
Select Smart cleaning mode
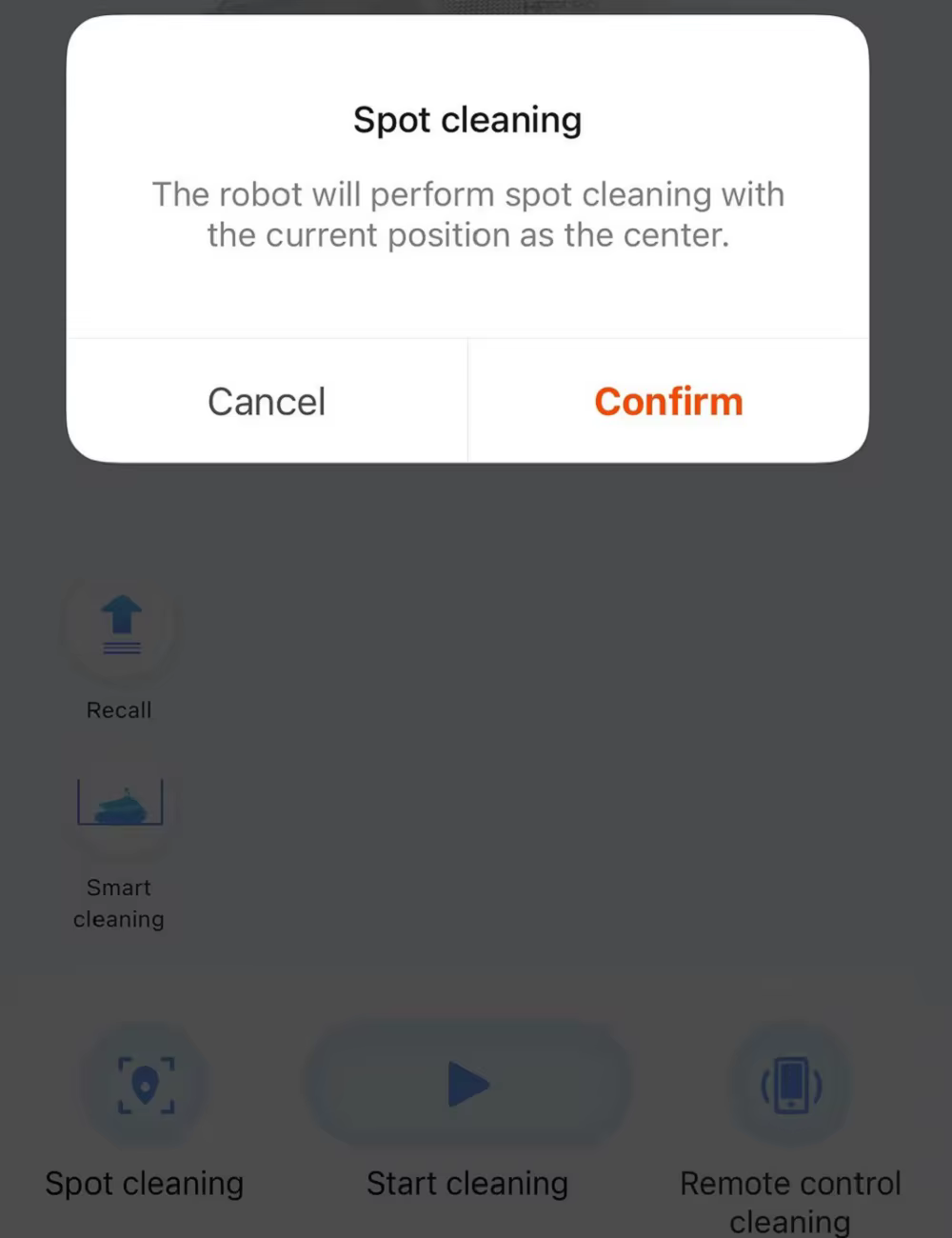[x=120, y=805]
